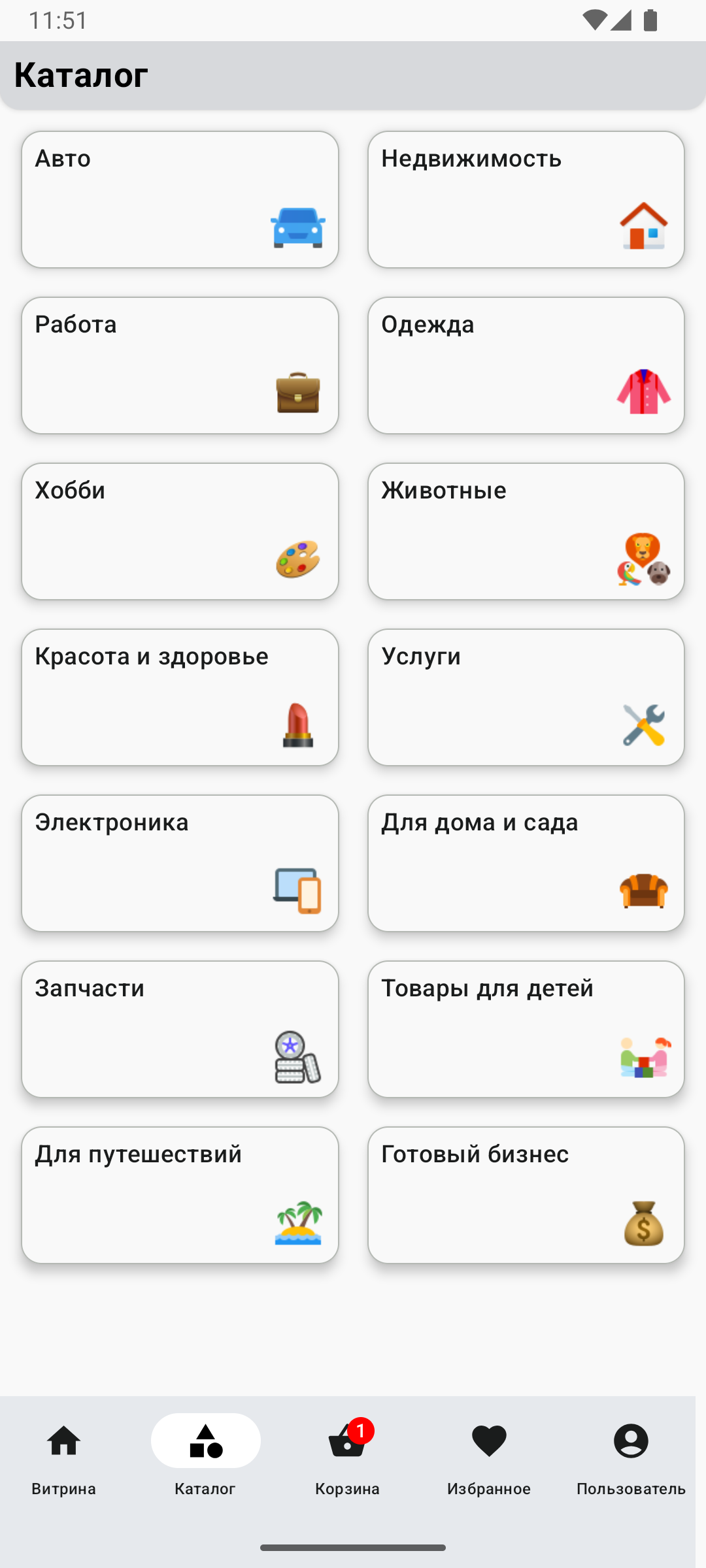Screen dimensions: 706x1568
Task: Open Для дома и сада category
Action: click(526, 863)
